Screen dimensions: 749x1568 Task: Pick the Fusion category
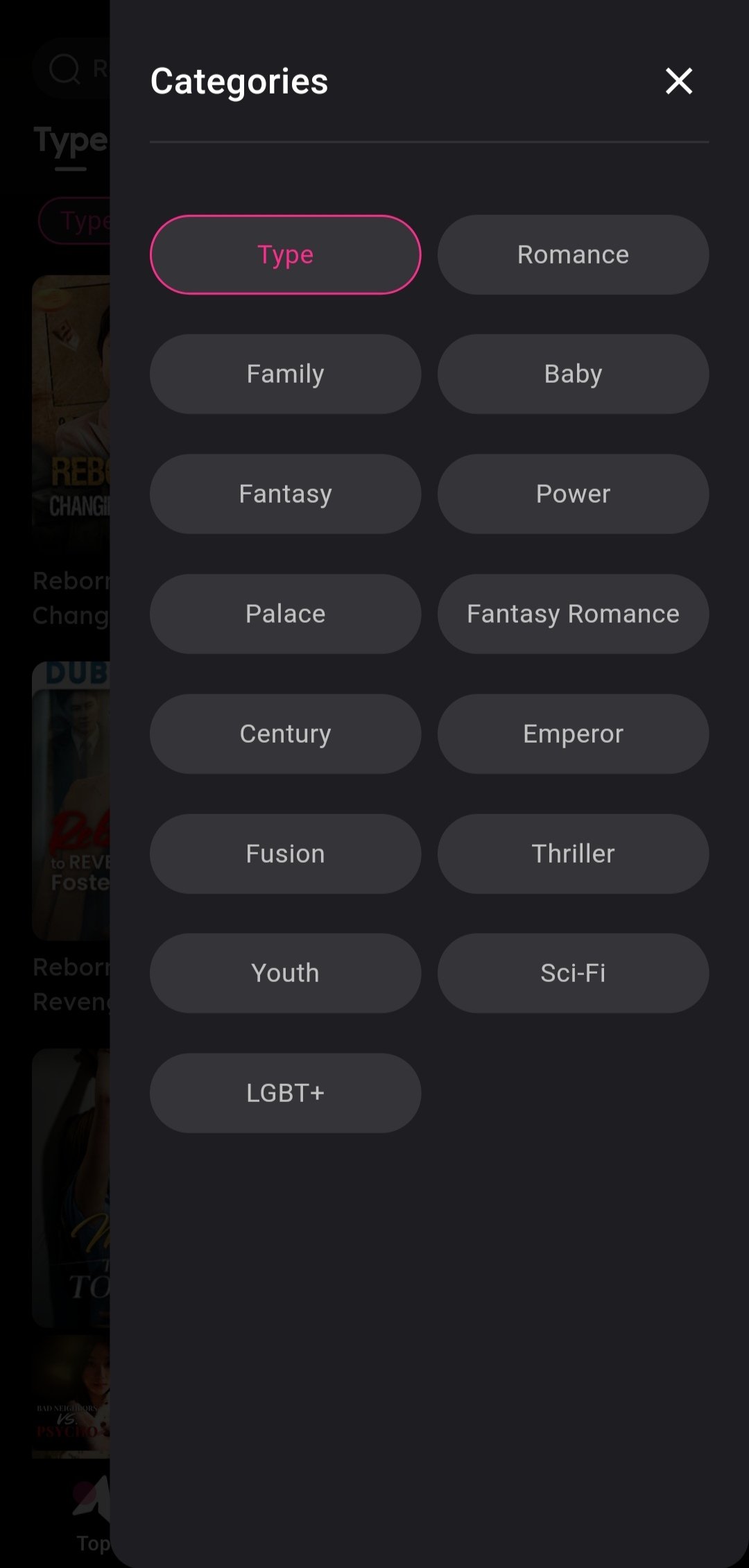285,854
